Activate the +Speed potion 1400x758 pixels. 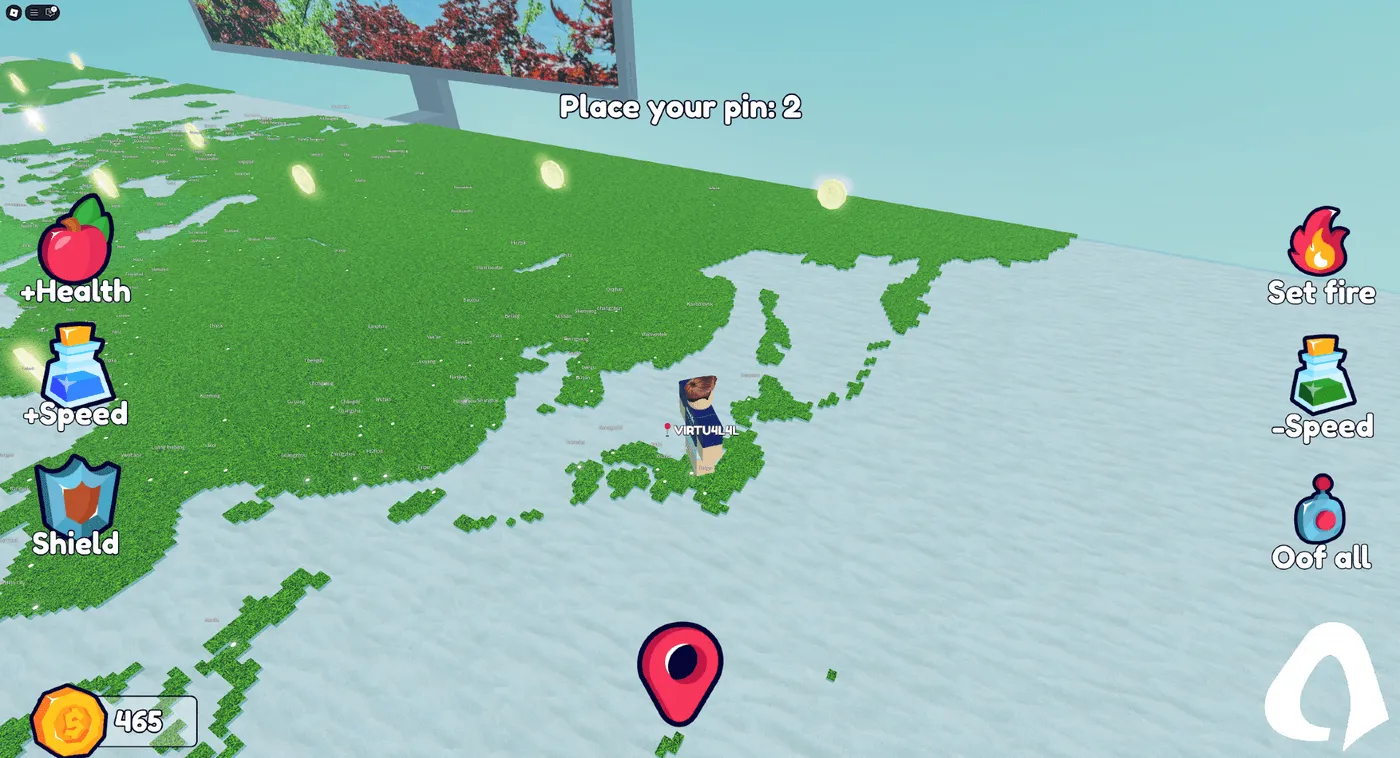(77, 368)
